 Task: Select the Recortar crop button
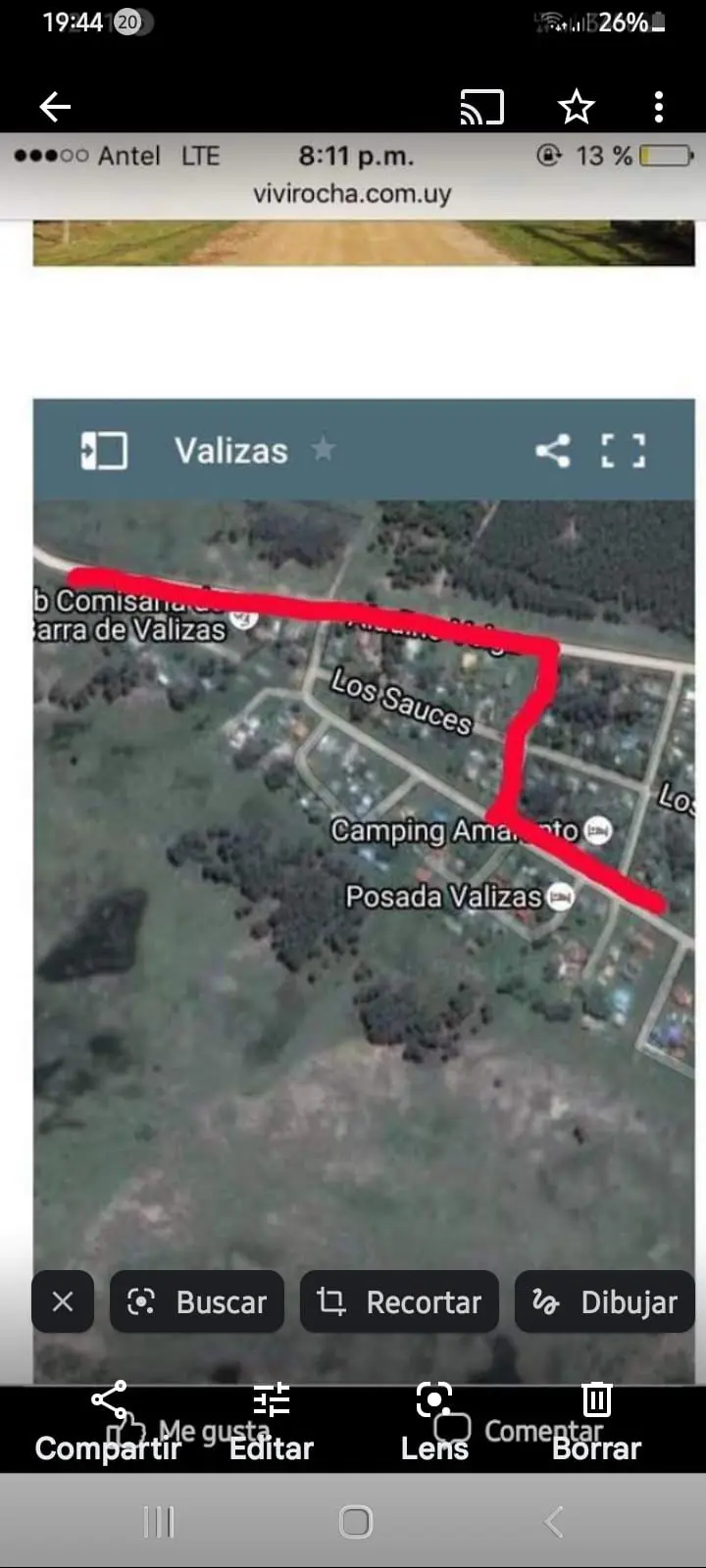point(399,1301)
